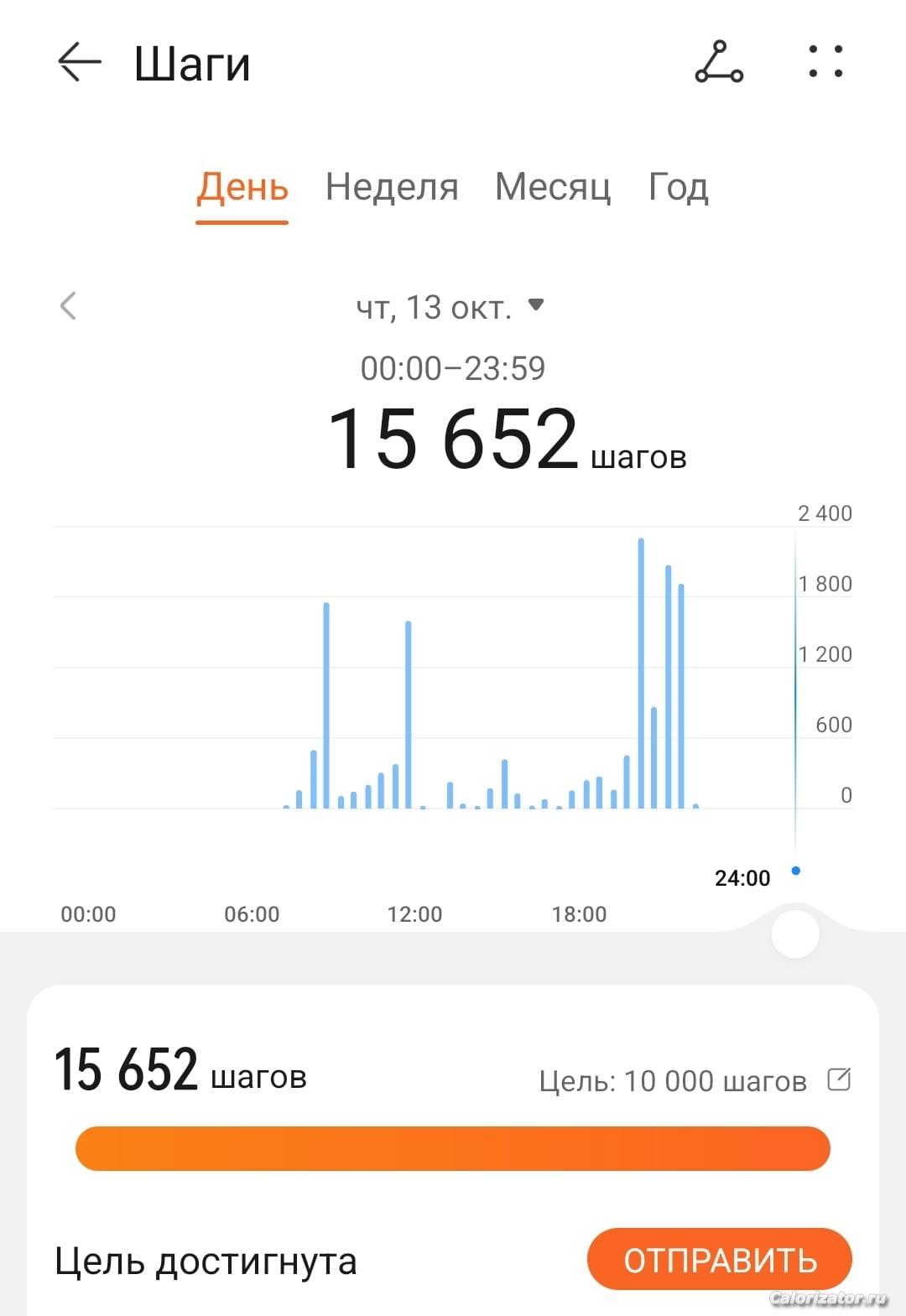906x1316 pixels.
Task: Go to the previous day with the left arrow
Action: [x=69, y=306]
